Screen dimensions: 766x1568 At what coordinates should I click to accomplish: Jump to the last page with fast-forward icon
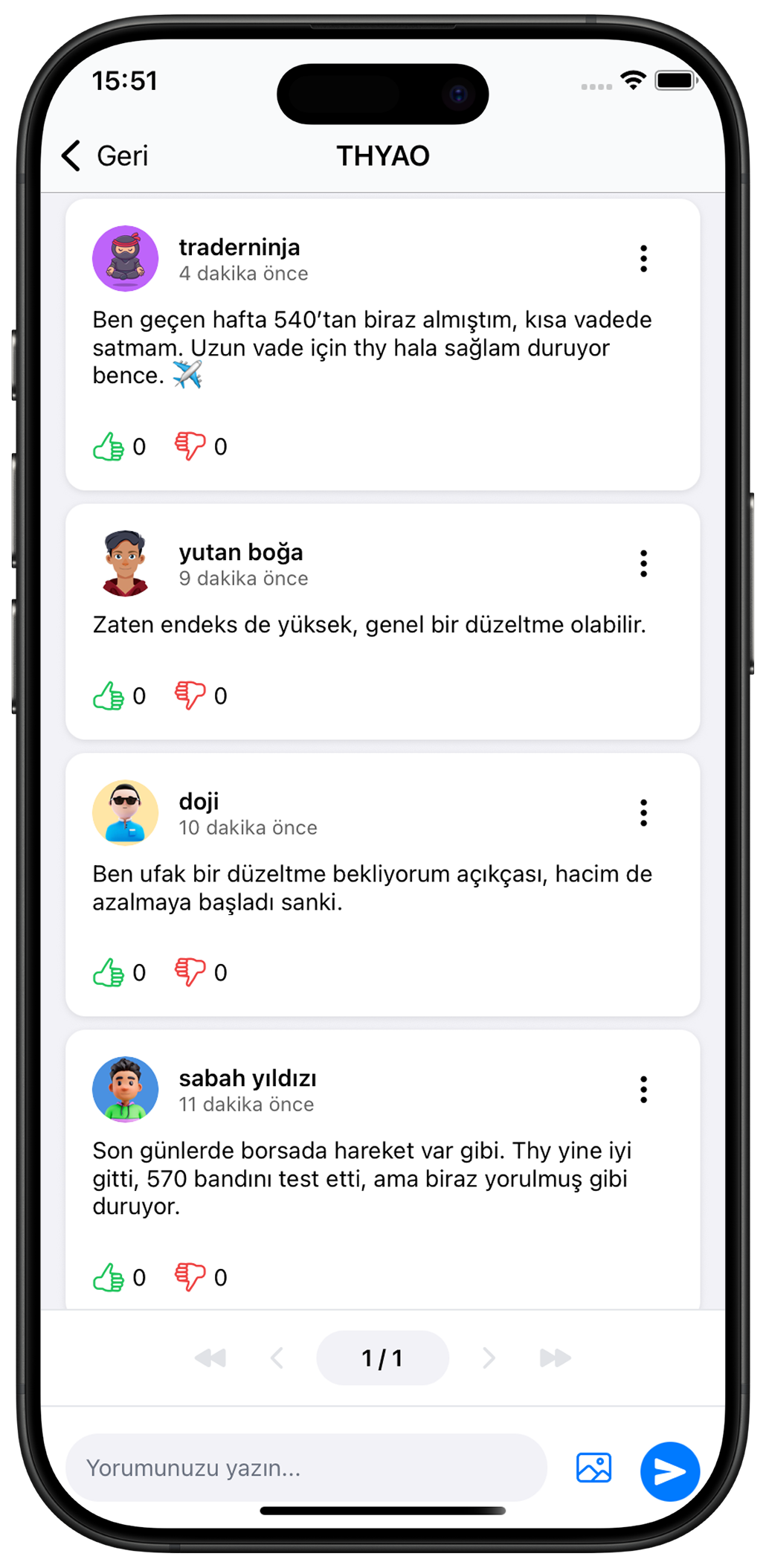point(554,1357)
